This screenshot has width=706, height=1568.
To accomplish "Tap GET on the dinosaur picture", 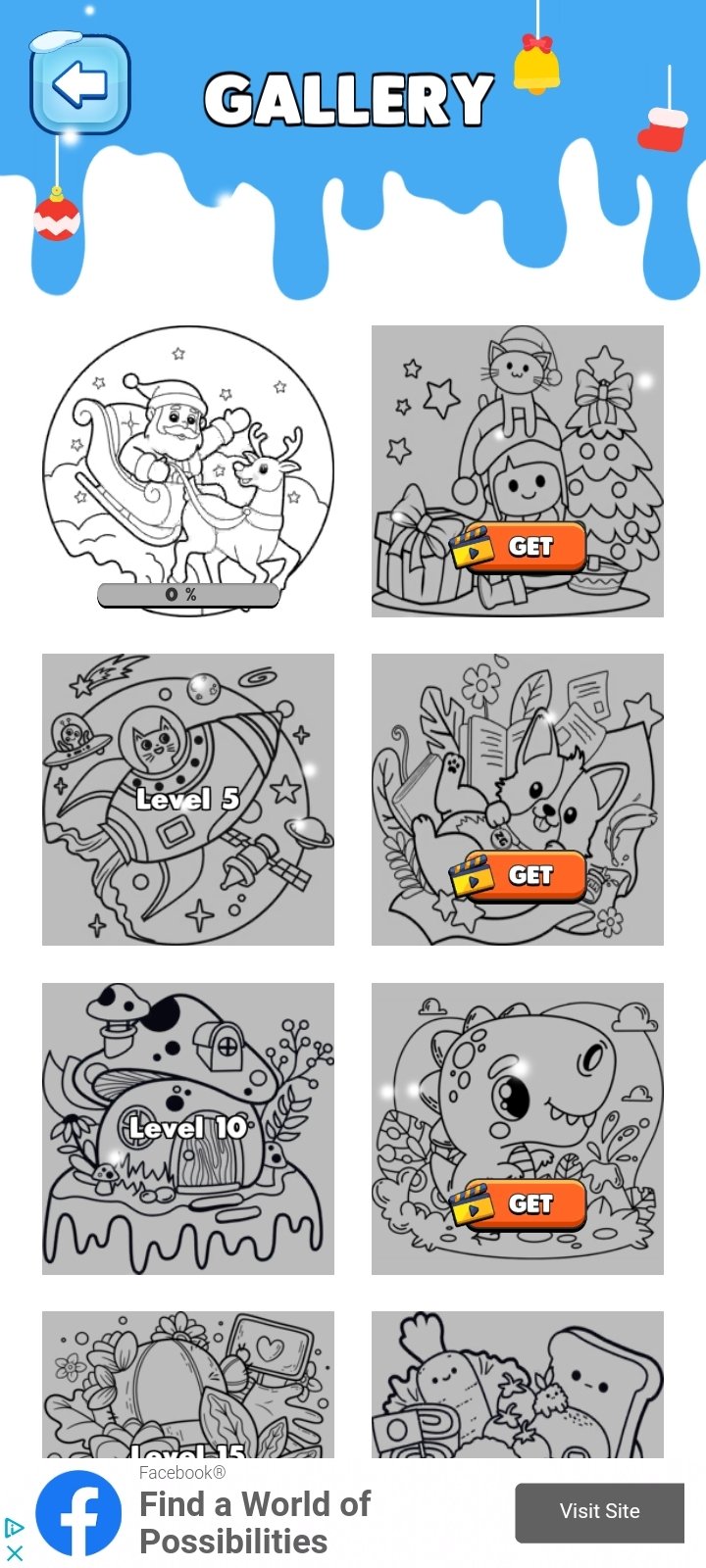I will point(518,1204).
